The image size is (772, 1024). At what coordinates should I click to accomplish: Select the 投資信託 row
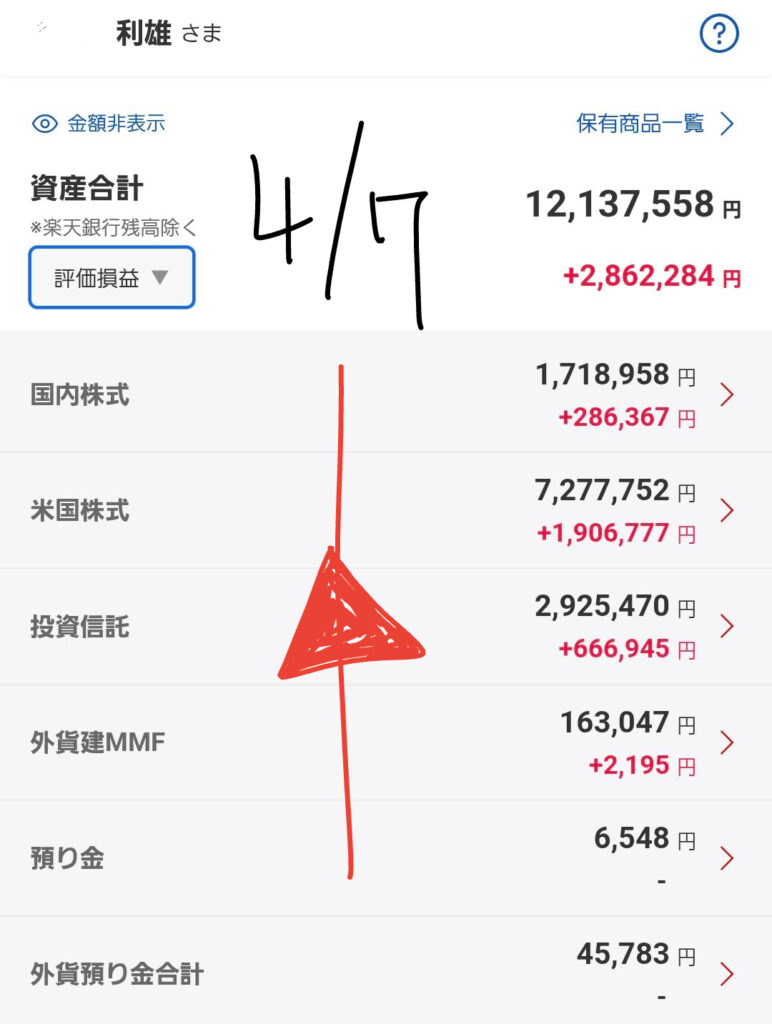point(80,627)
